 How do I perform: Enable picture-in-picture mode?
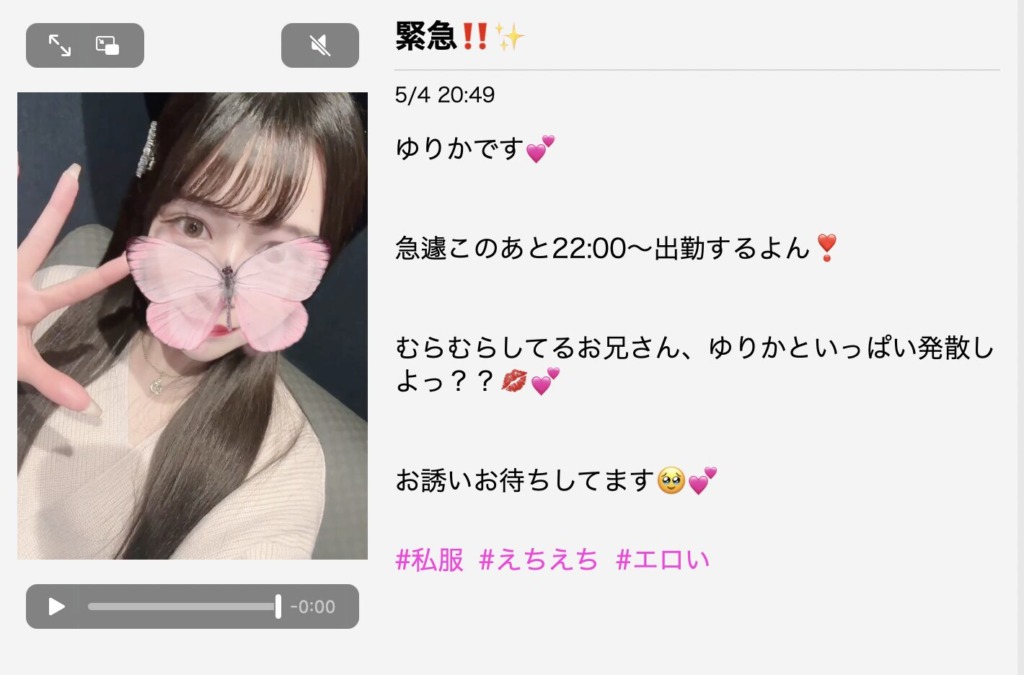[107, 45]
